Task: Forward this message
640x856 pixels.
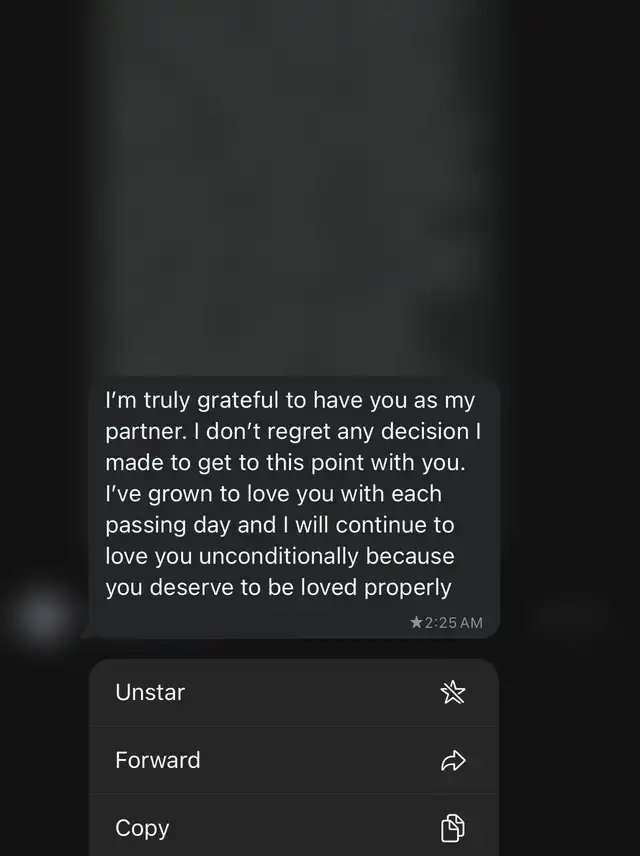Action: click(293, 760)
